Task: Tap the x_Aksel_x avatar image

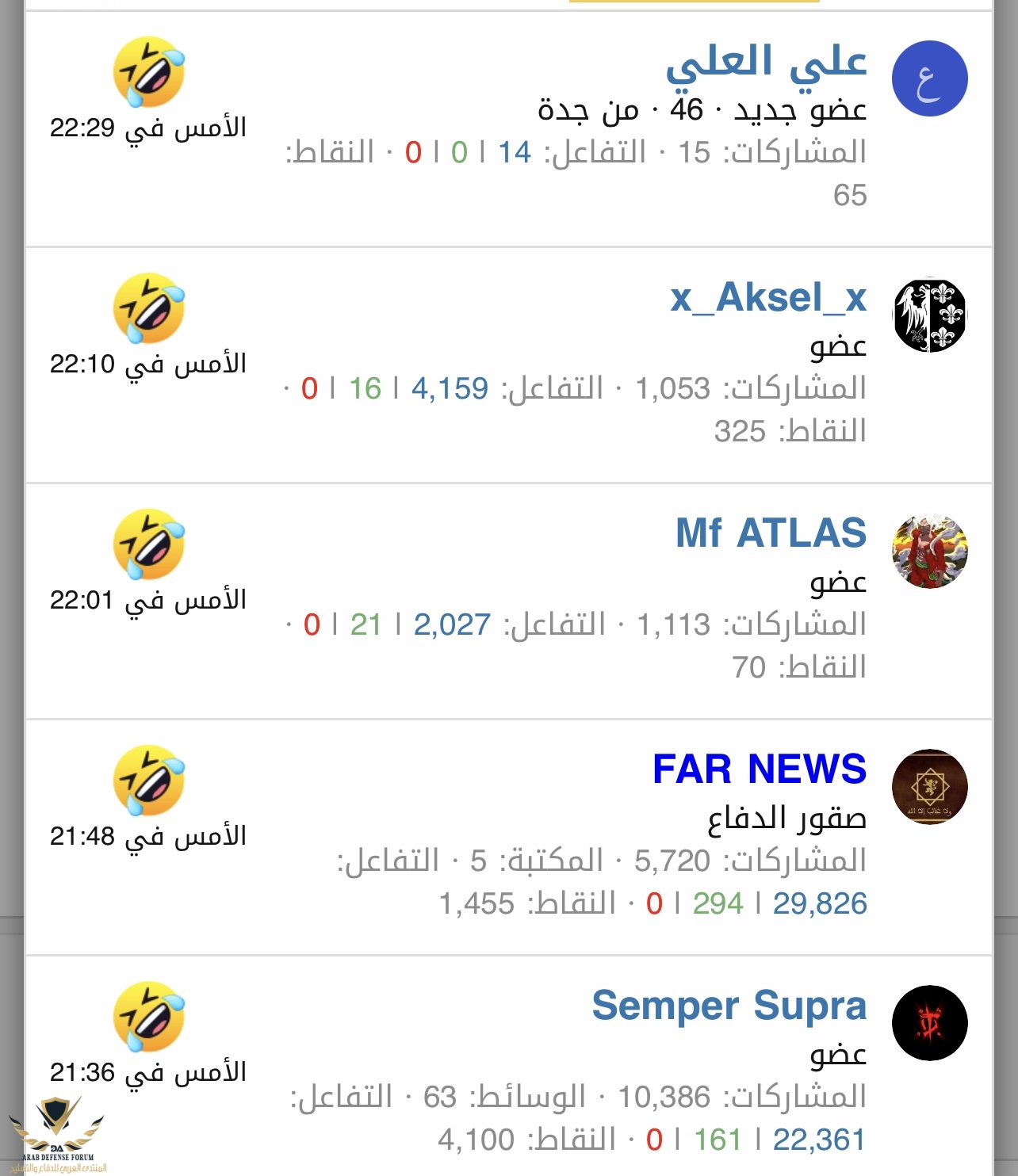Action: [x=929, y=315]
